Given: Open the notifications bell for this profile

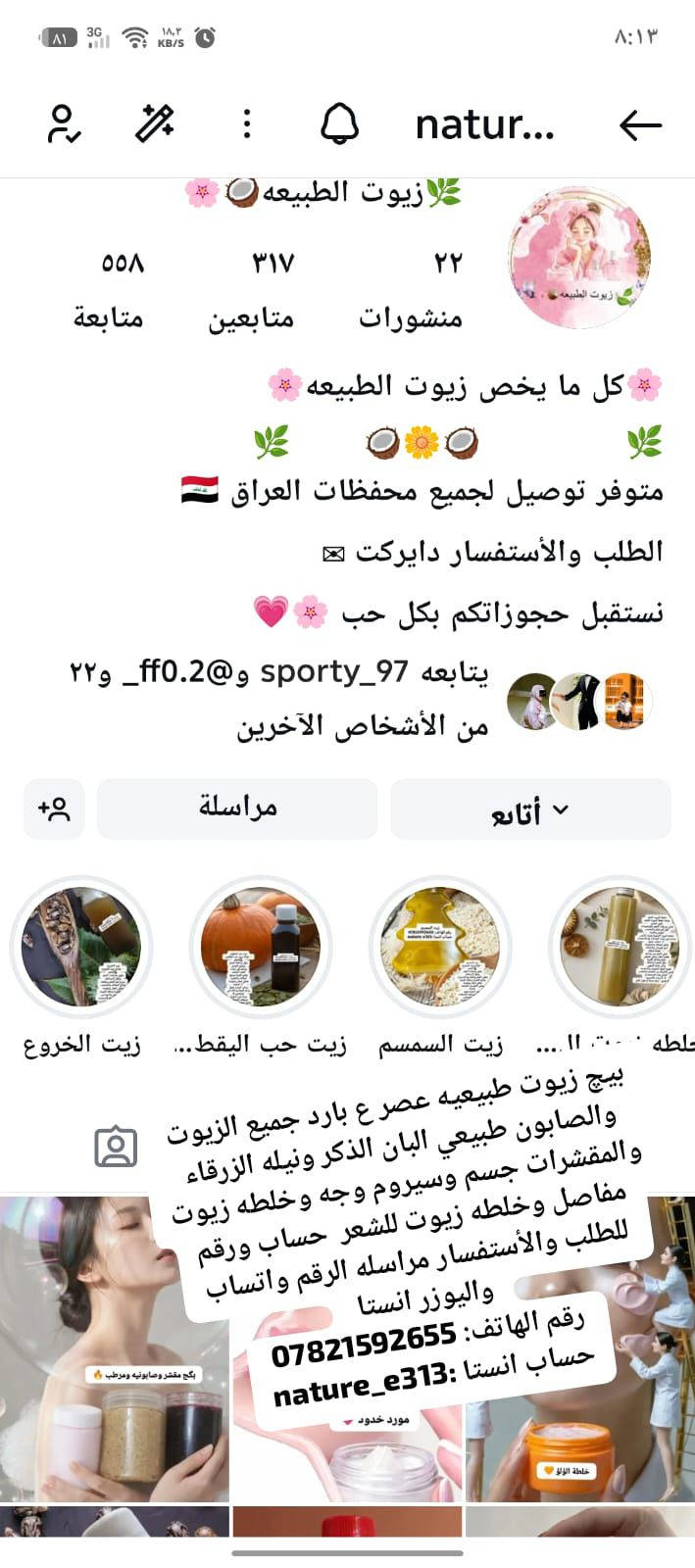Looking at the screenshot, I should [339, 124].
